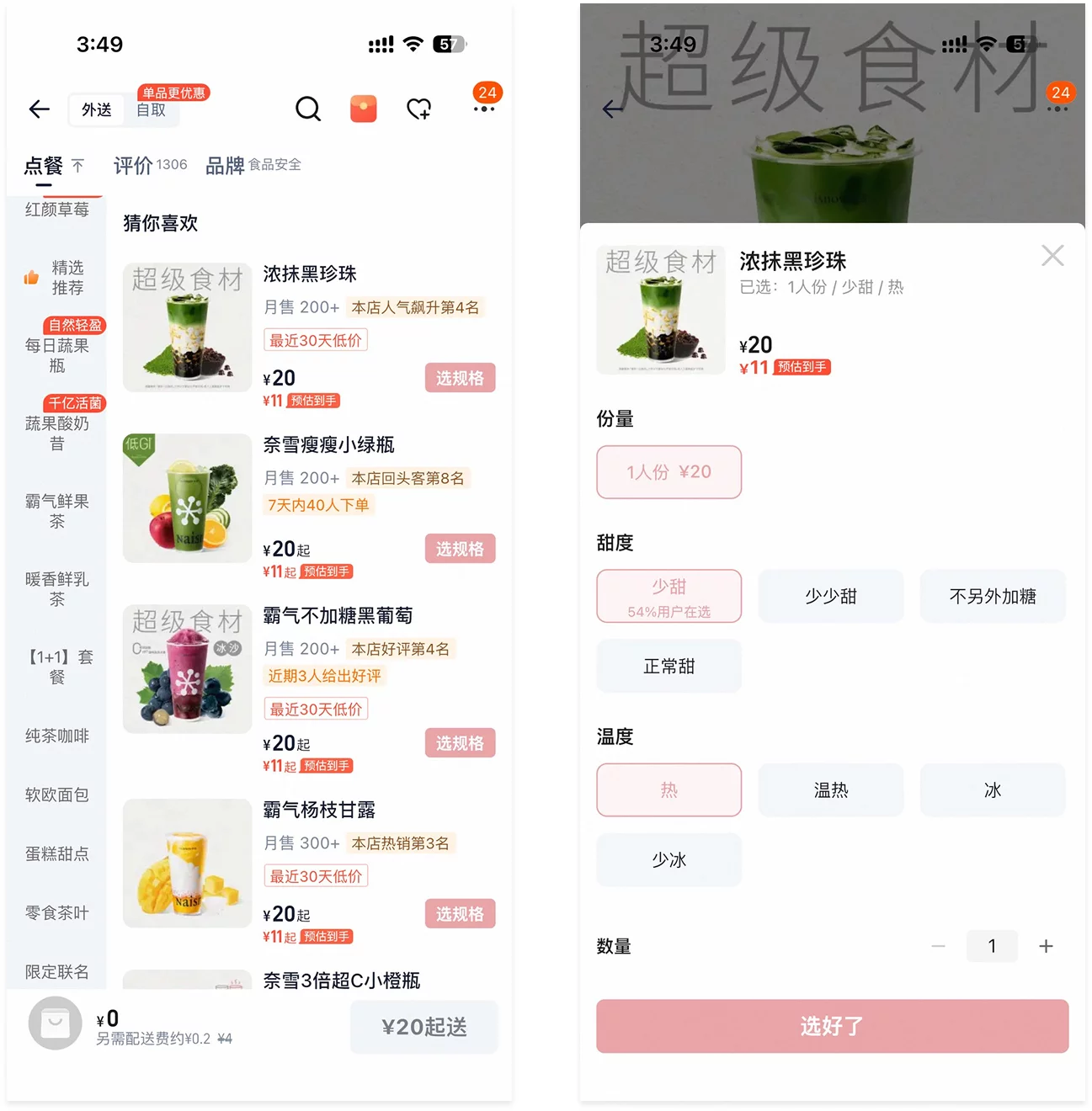
Task: Confirm selection with 选好了
Action: coord(832,1026)
